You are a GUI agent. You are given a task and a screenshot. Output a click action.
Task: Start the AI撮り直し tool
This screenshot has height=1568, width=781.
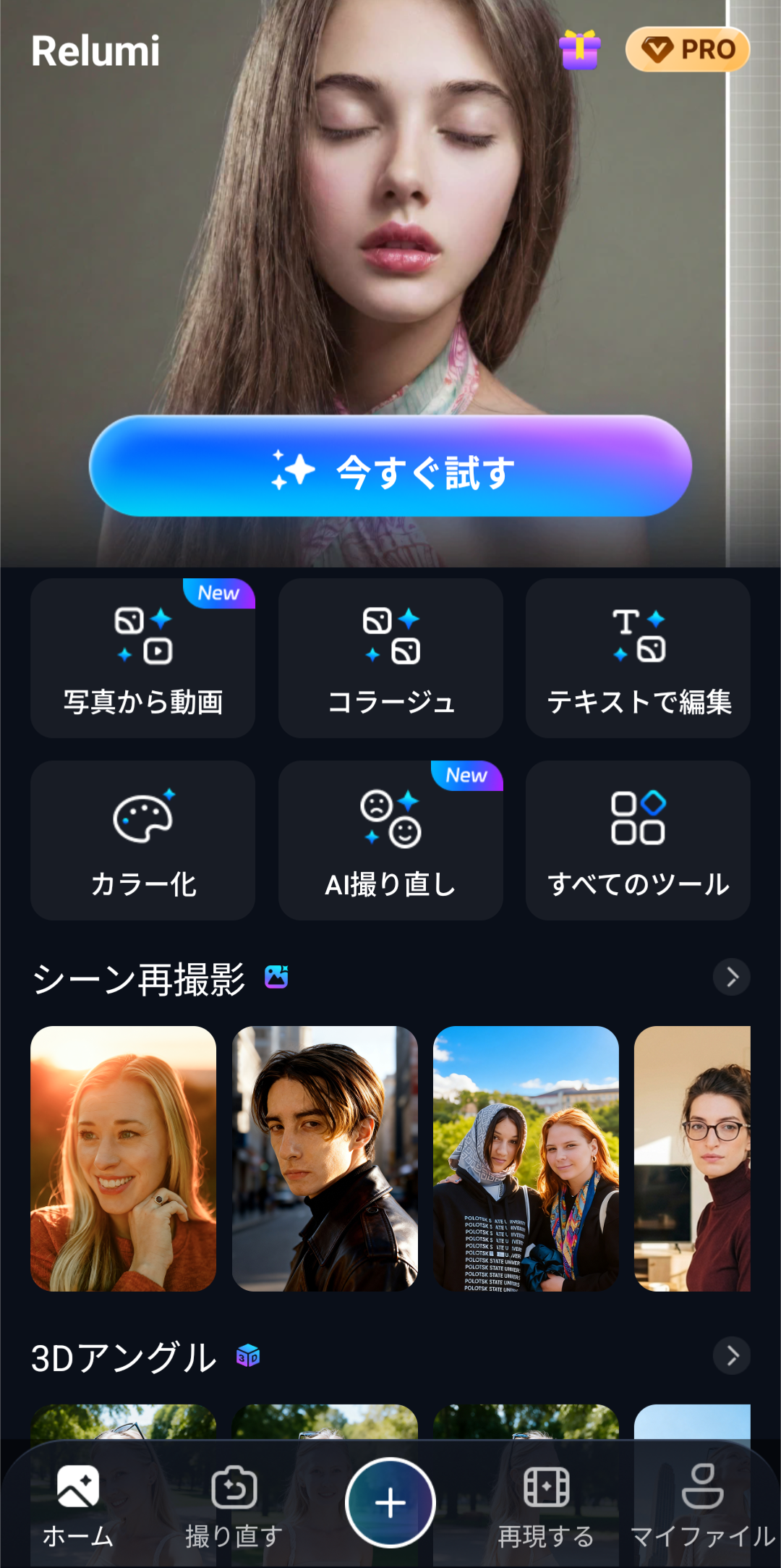[x=390, y=840]
